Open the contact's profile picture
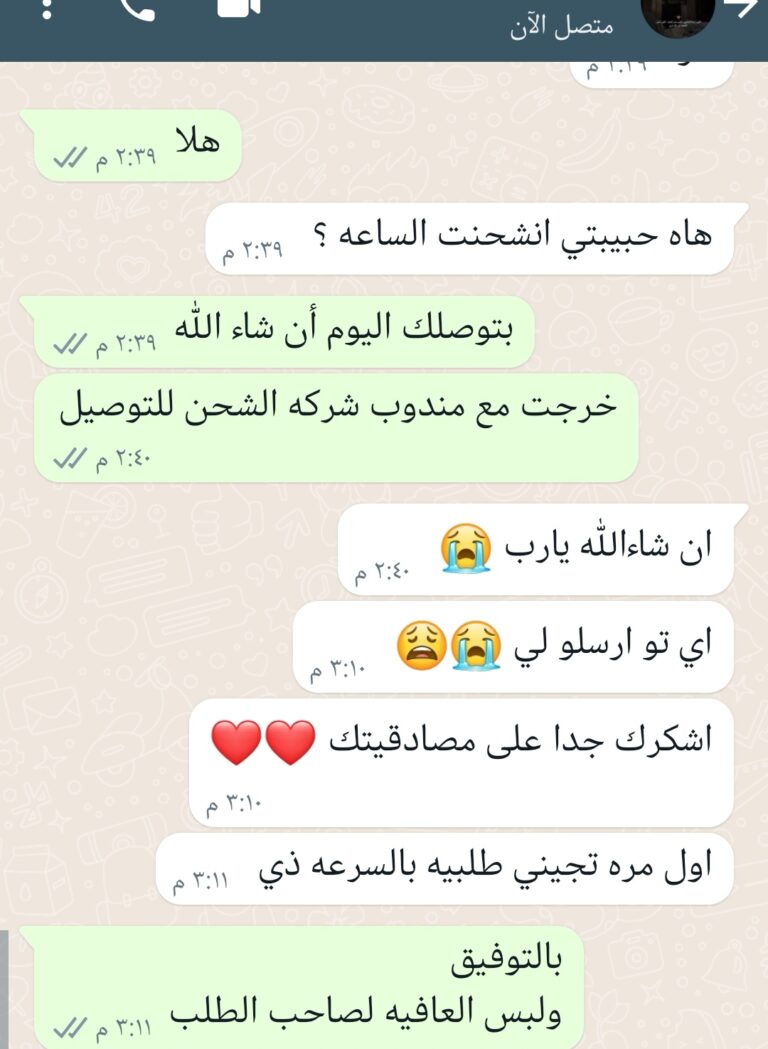Image resolution: width=768 pixels, height=1049 pixels. pyautogui.click(x=677, y=12)
